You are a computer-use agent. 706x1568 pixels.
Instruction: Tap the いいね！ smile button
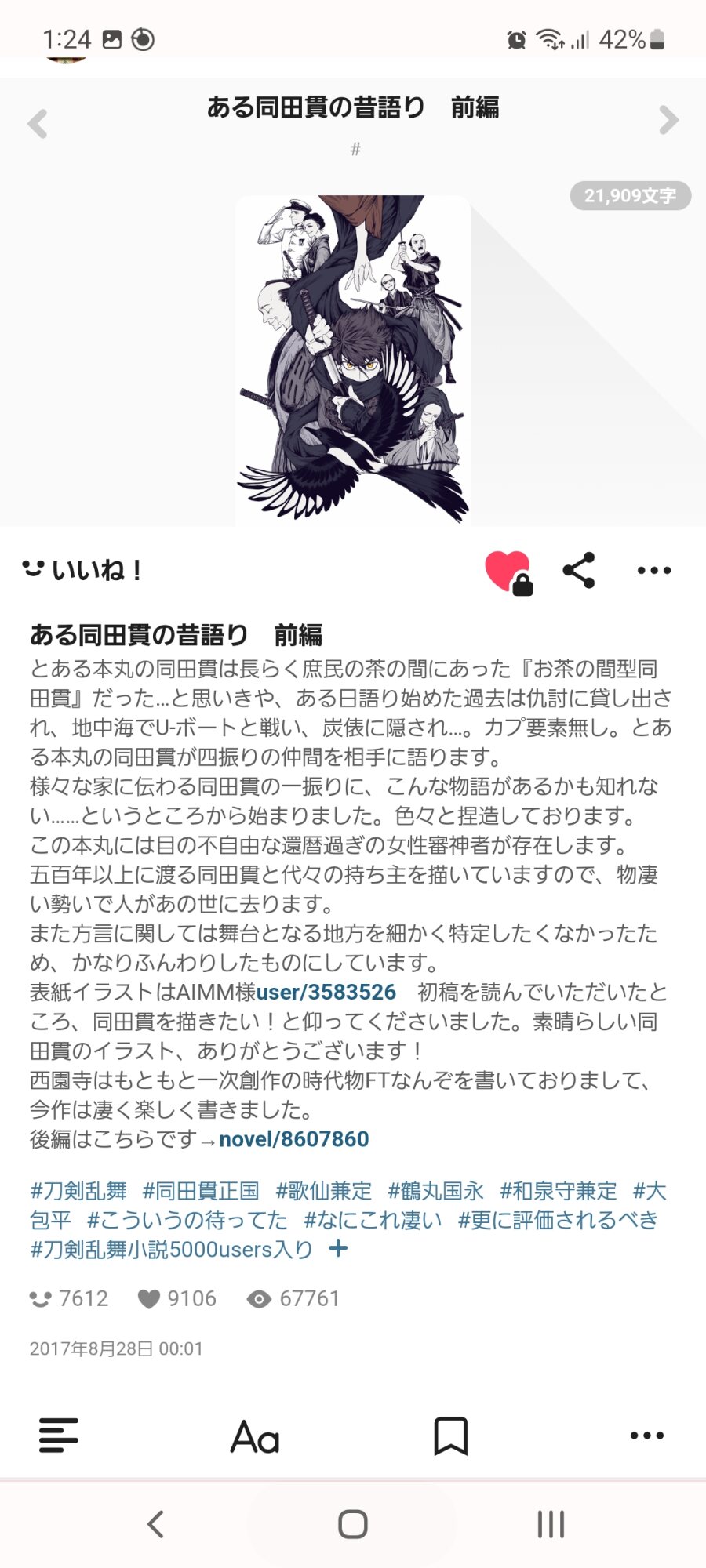click(82, 570)
